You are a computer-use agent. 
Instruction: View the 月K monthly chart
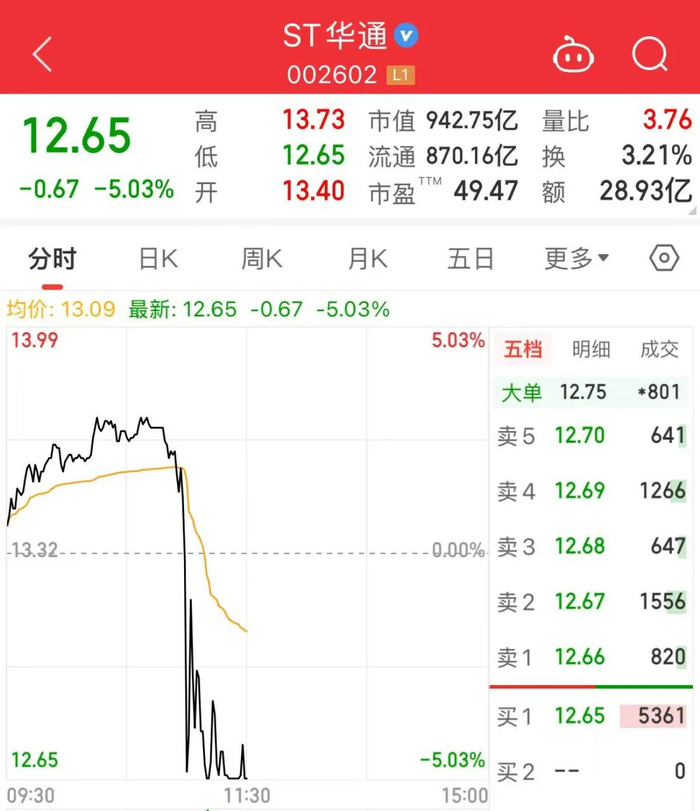367,260
